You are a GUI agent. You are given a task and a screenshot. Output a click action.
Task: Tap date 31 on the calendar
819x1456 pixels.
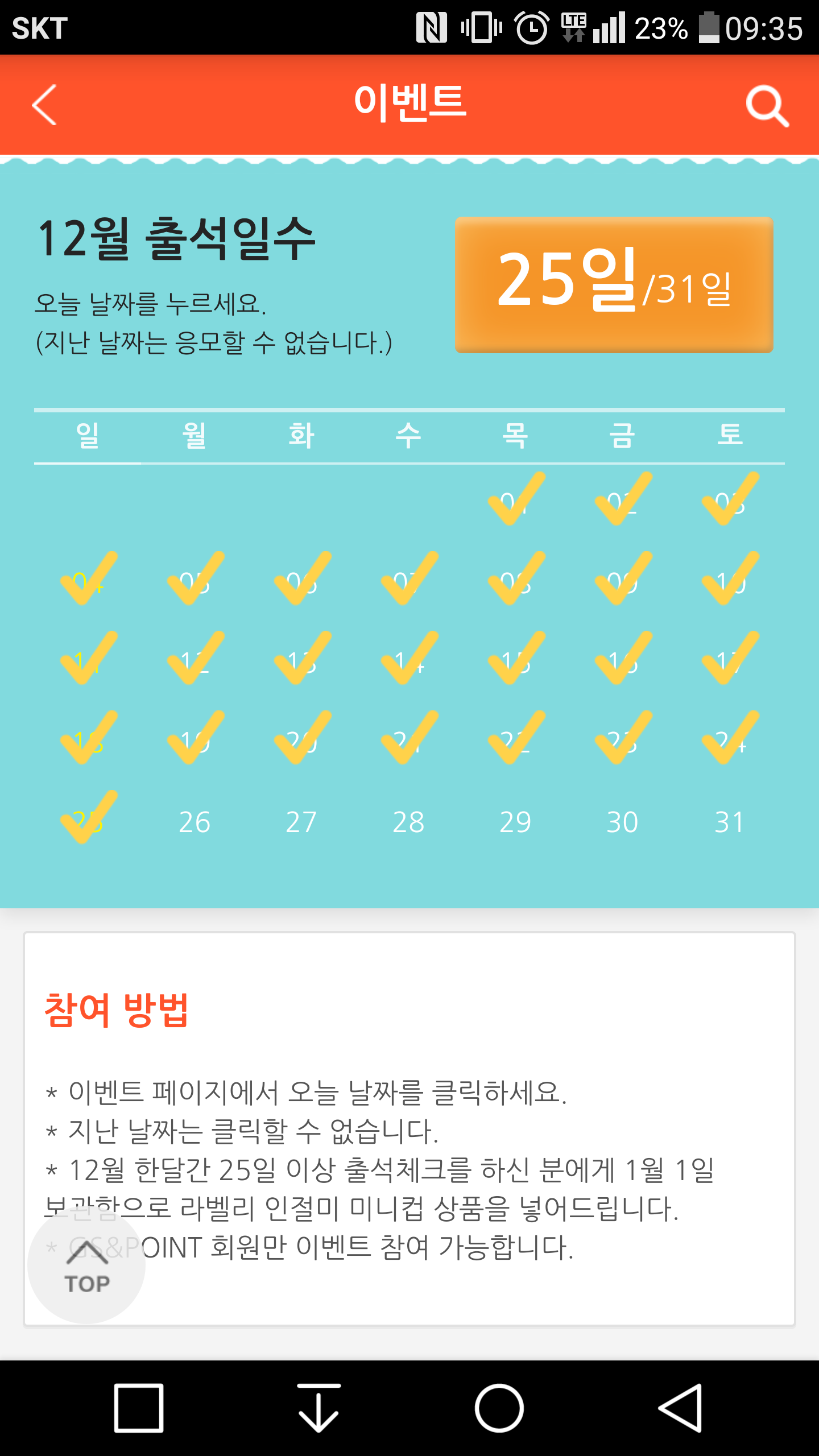[x=729, y=822]
